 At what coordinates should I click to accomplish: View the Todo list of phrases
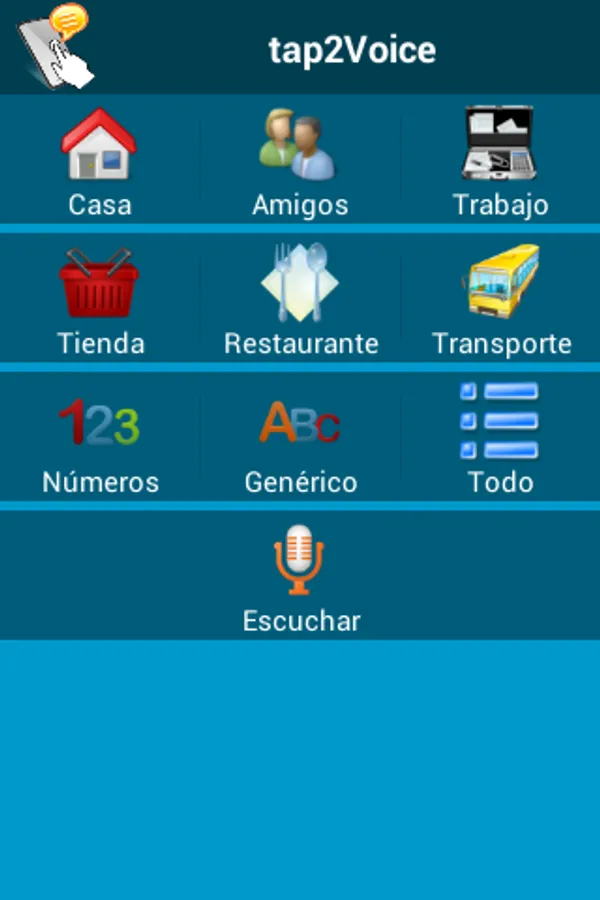pyautogui.click(x=500, y=437)
